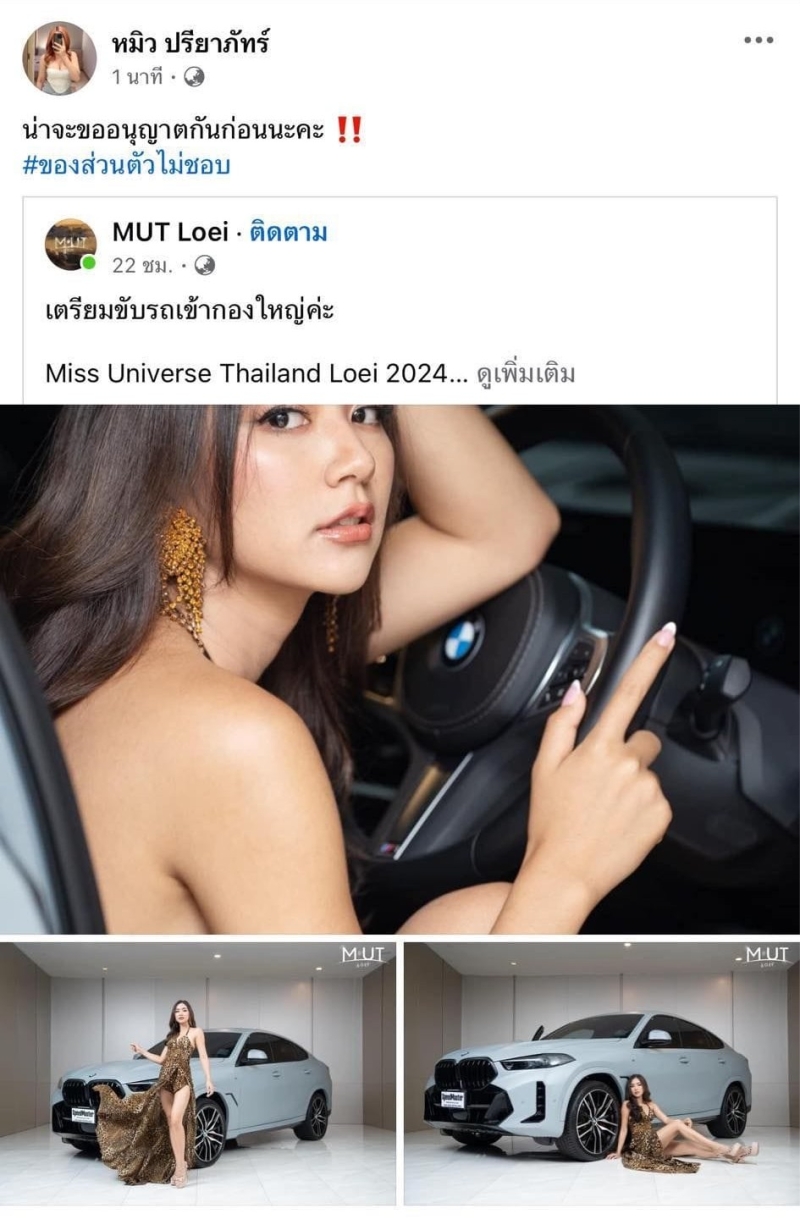Open the MUT Loei page avatar

(x=71, y=245)
